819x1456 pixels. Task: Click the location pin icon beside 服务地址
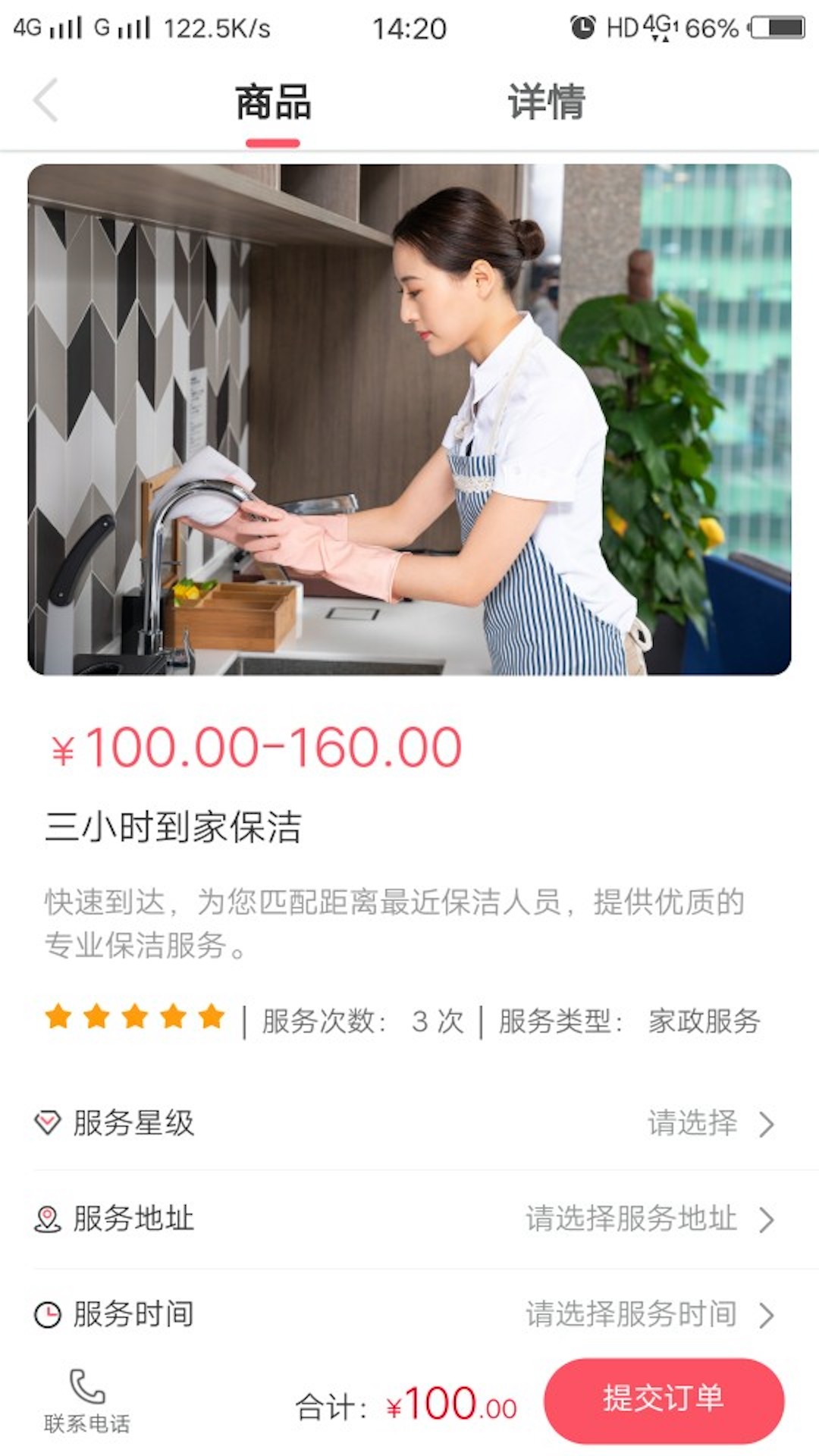[47, 1220]
